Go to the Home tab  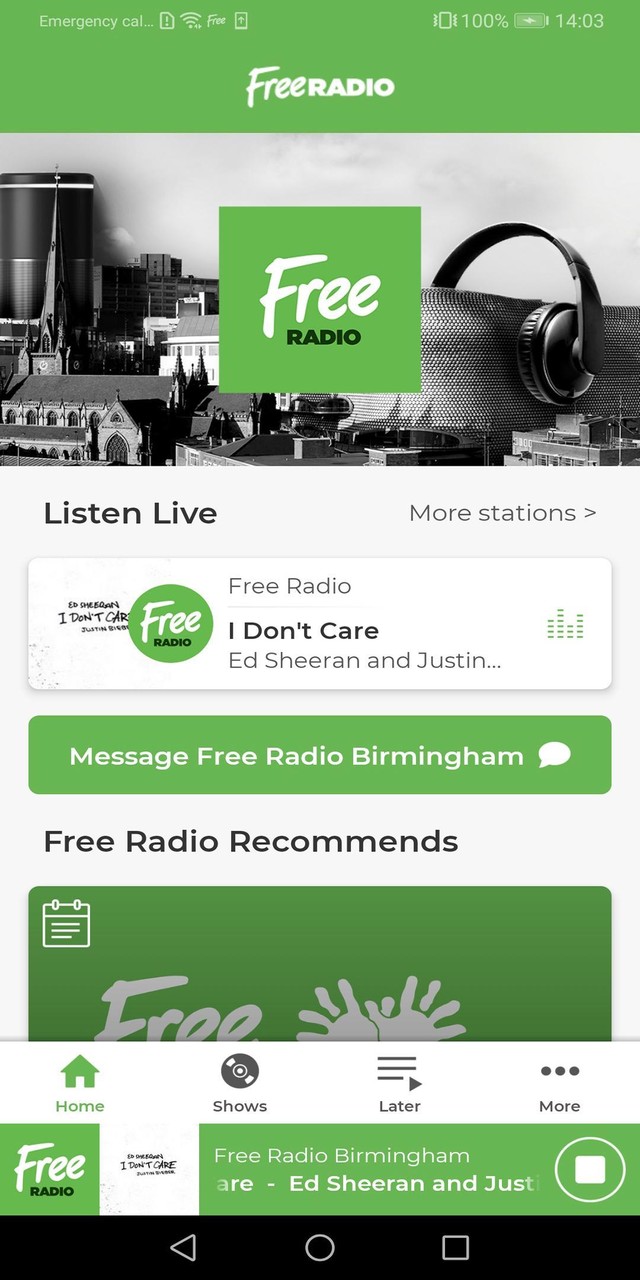(x=80, y=1083)
